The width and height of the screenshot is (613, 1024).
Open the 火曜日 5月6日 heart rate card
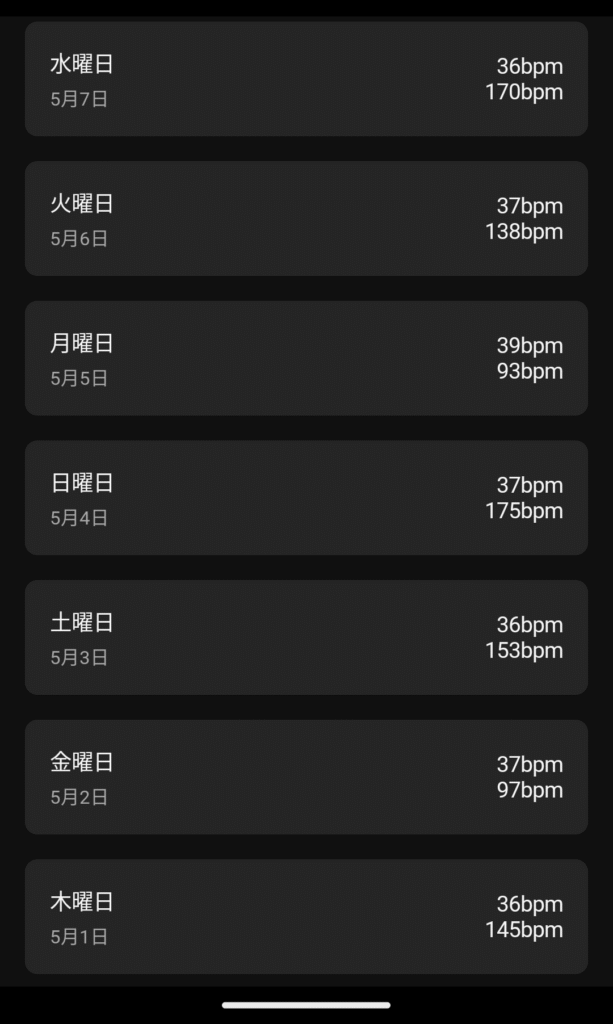306,218
